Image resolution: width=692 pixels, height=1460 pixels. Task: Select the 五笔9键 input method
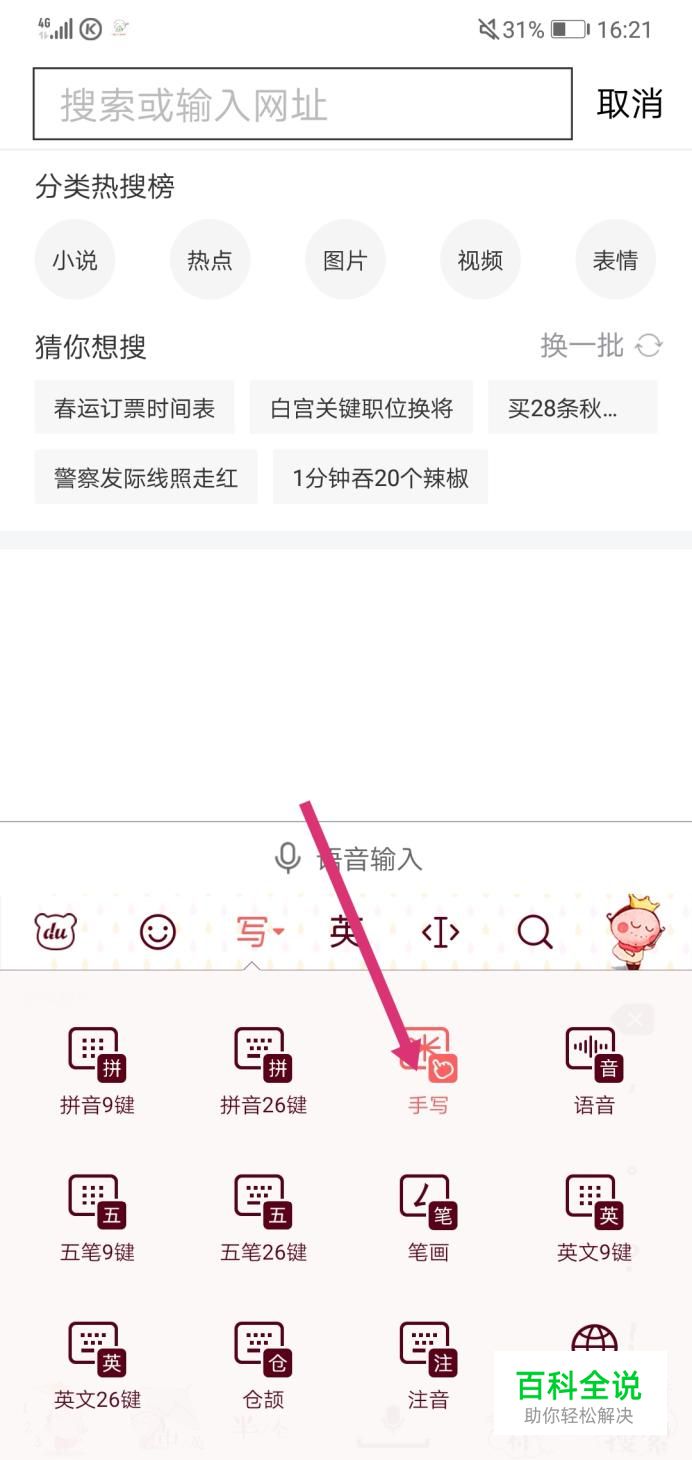tap(97, 1218)
